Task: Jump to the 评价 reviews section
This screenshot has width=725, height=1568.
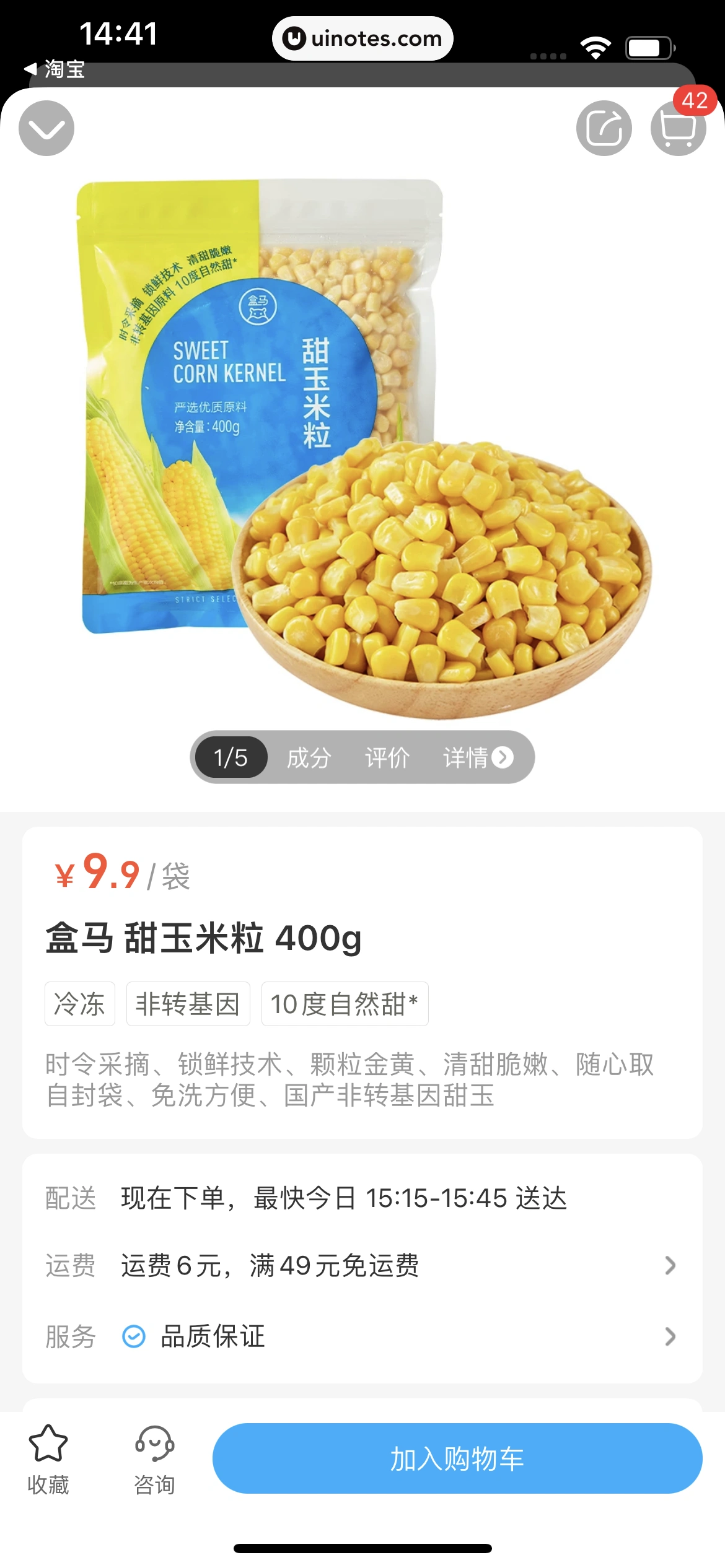Action: [x=387, y=757]
